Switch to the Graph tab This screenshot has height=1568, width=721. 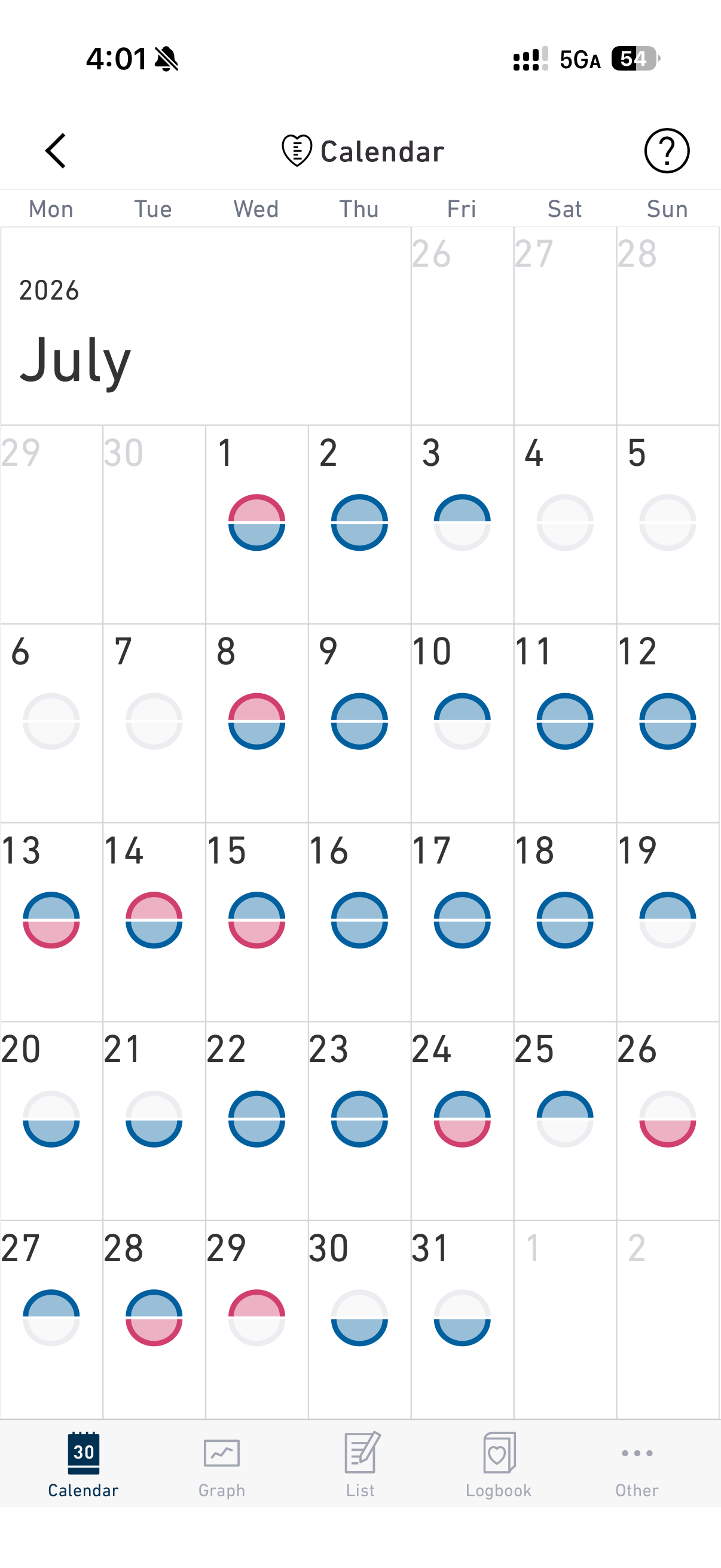[221, 1465]
